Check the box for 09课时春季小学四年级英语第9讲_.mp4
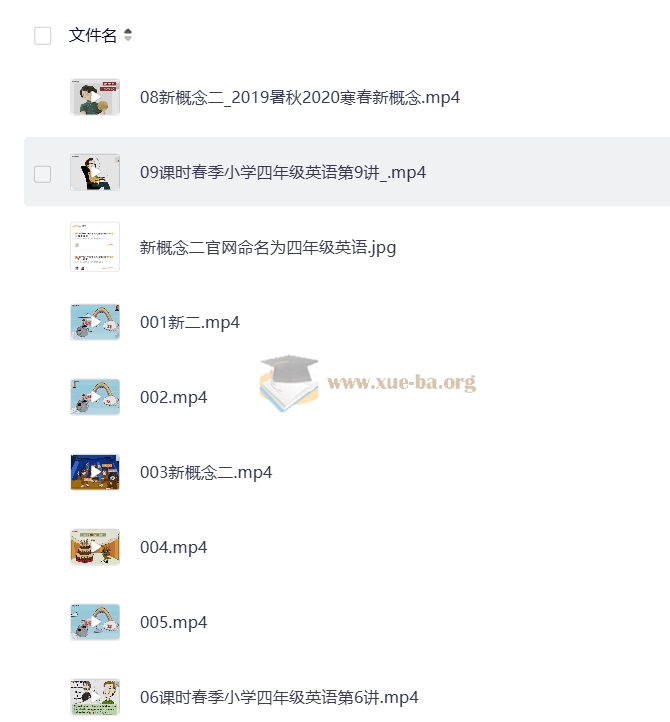This screenshot has height=722, width=670. coord(42,173)
